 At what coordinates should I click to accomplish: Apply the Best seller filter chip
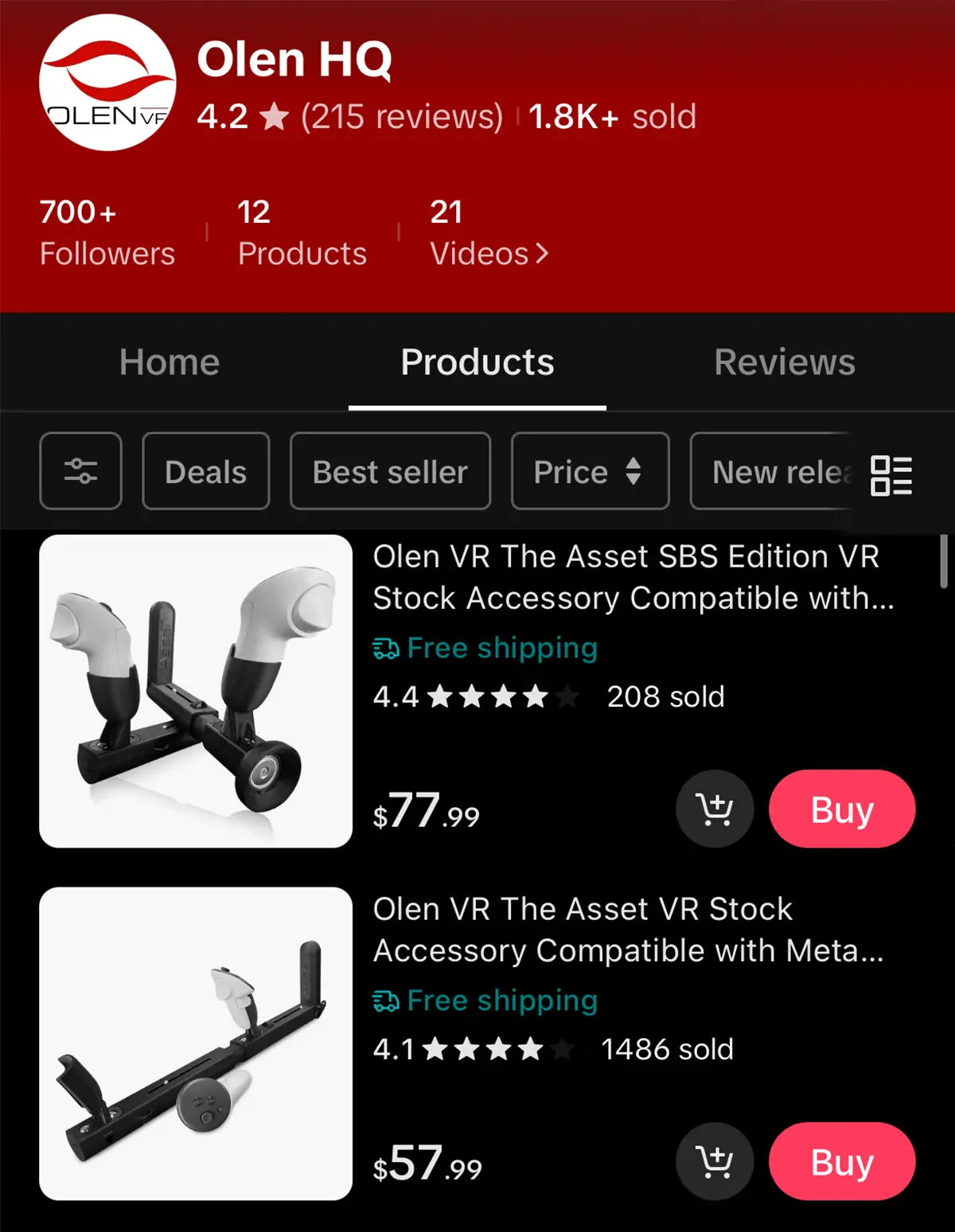click(390, 471)
